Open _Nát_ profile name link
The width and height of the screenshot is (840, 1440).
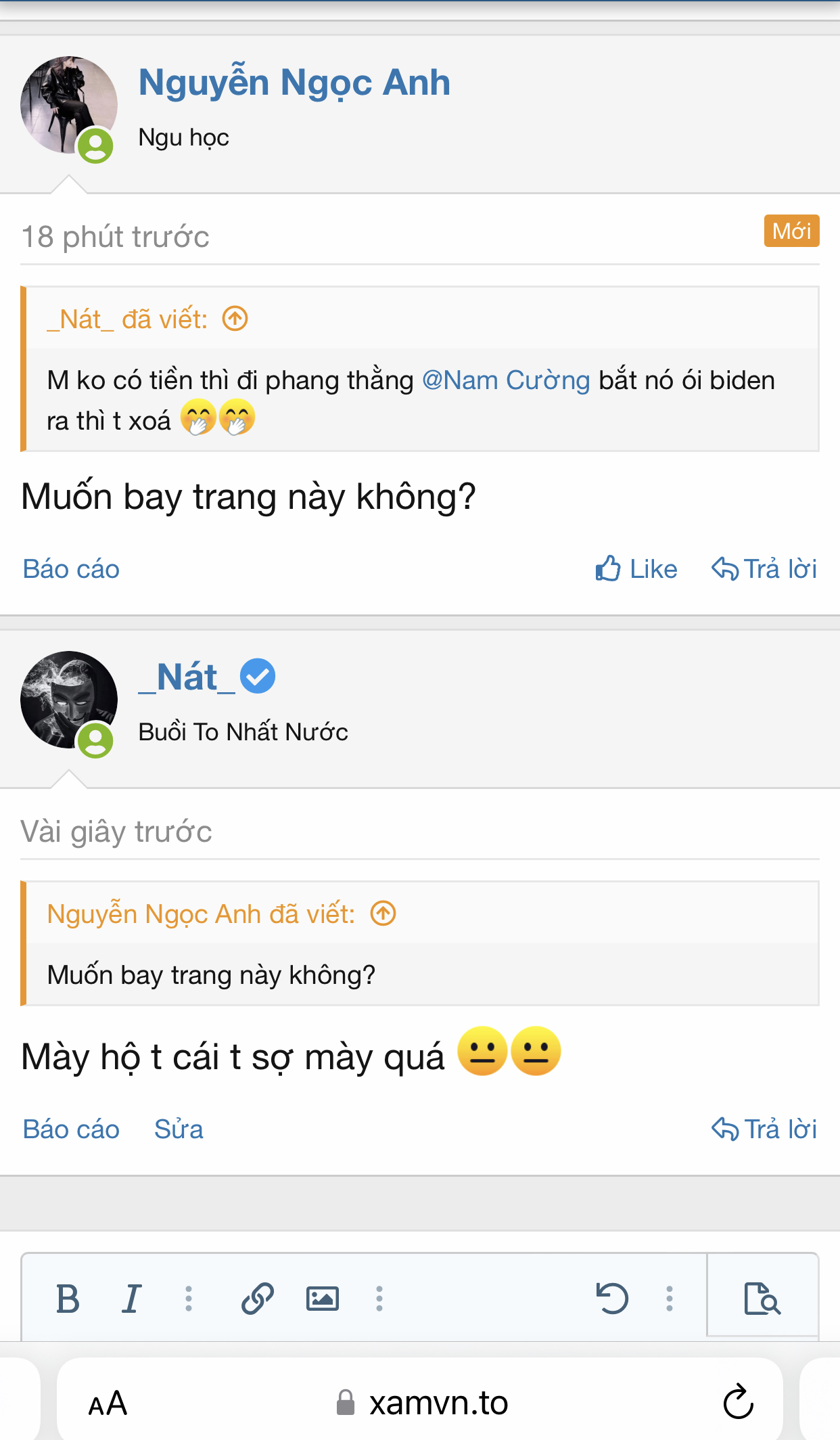pyautogui.click(x=187, y=677)
